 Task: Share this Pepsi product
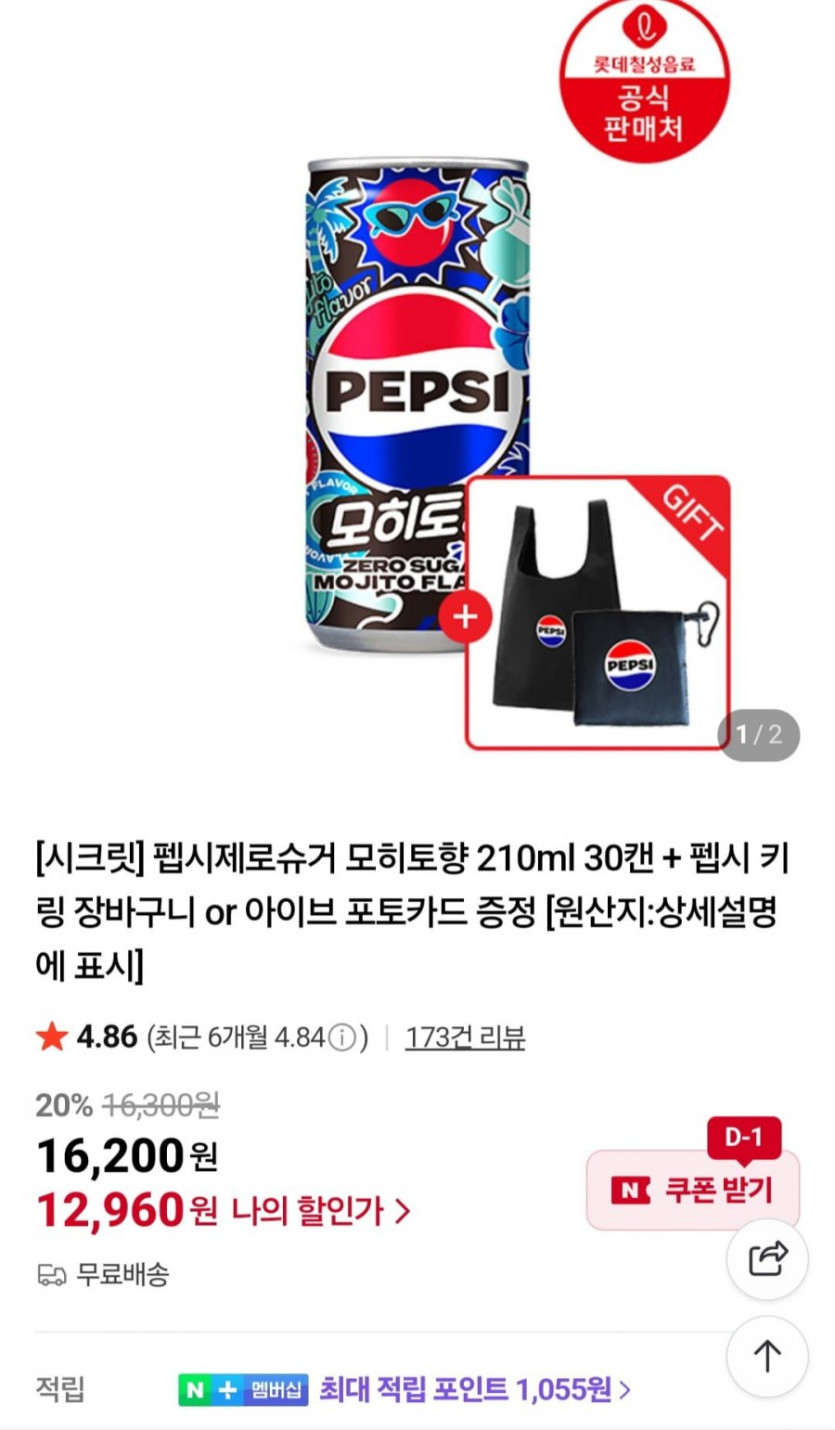(767, 1259)
